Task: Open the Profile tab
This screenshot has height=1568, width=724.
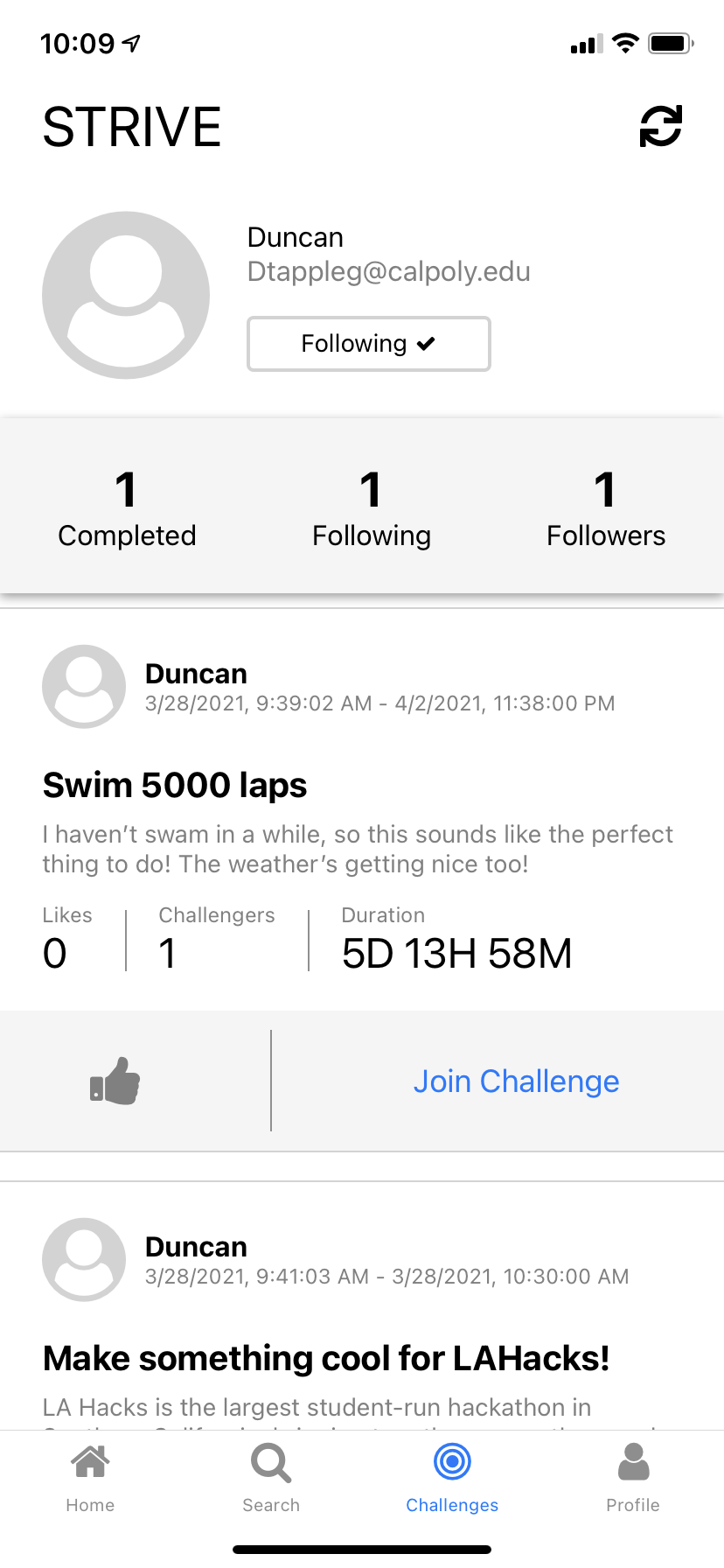Action: [x=633, y=1478]
